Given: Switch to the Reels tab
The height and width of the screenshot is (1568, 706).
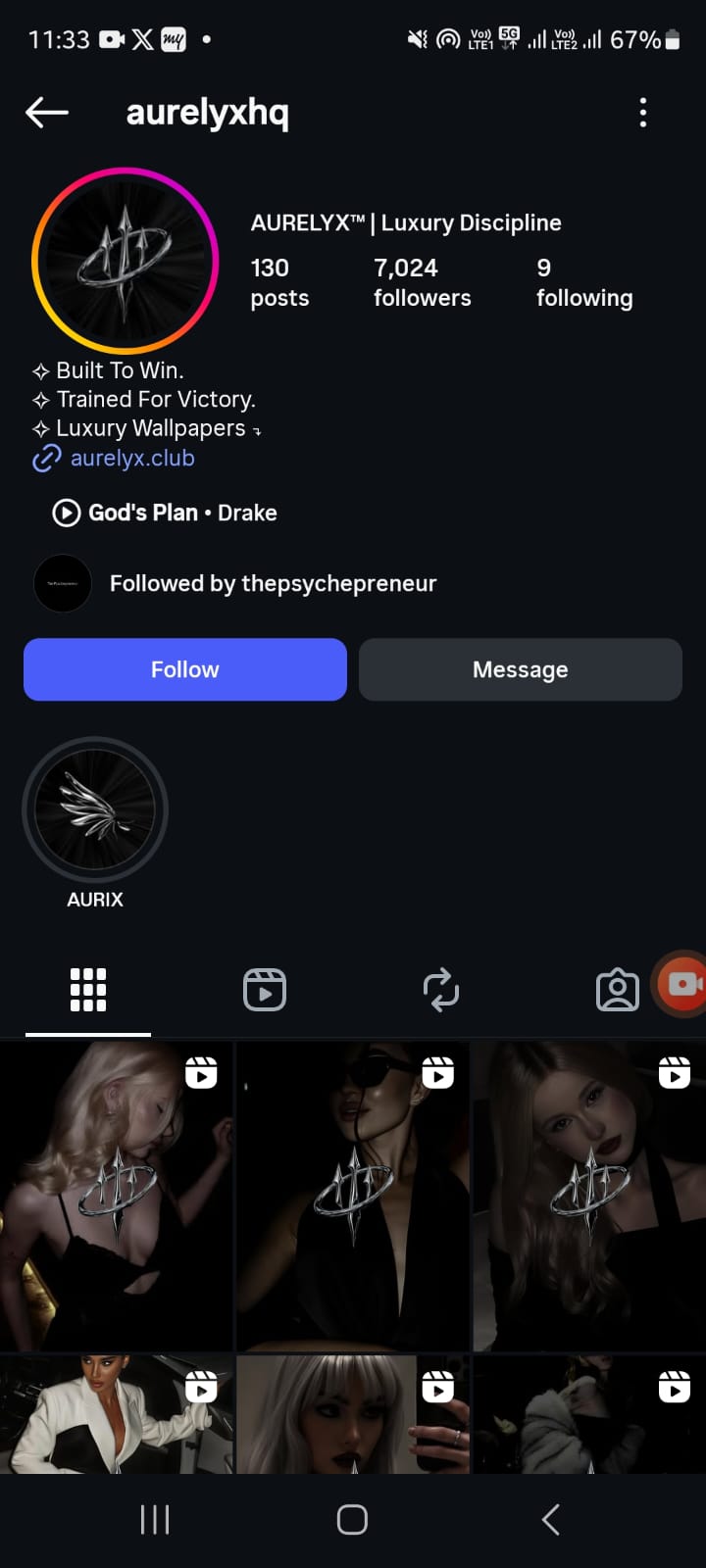Looking at the screenshot, I should click(x=265, y=990).
